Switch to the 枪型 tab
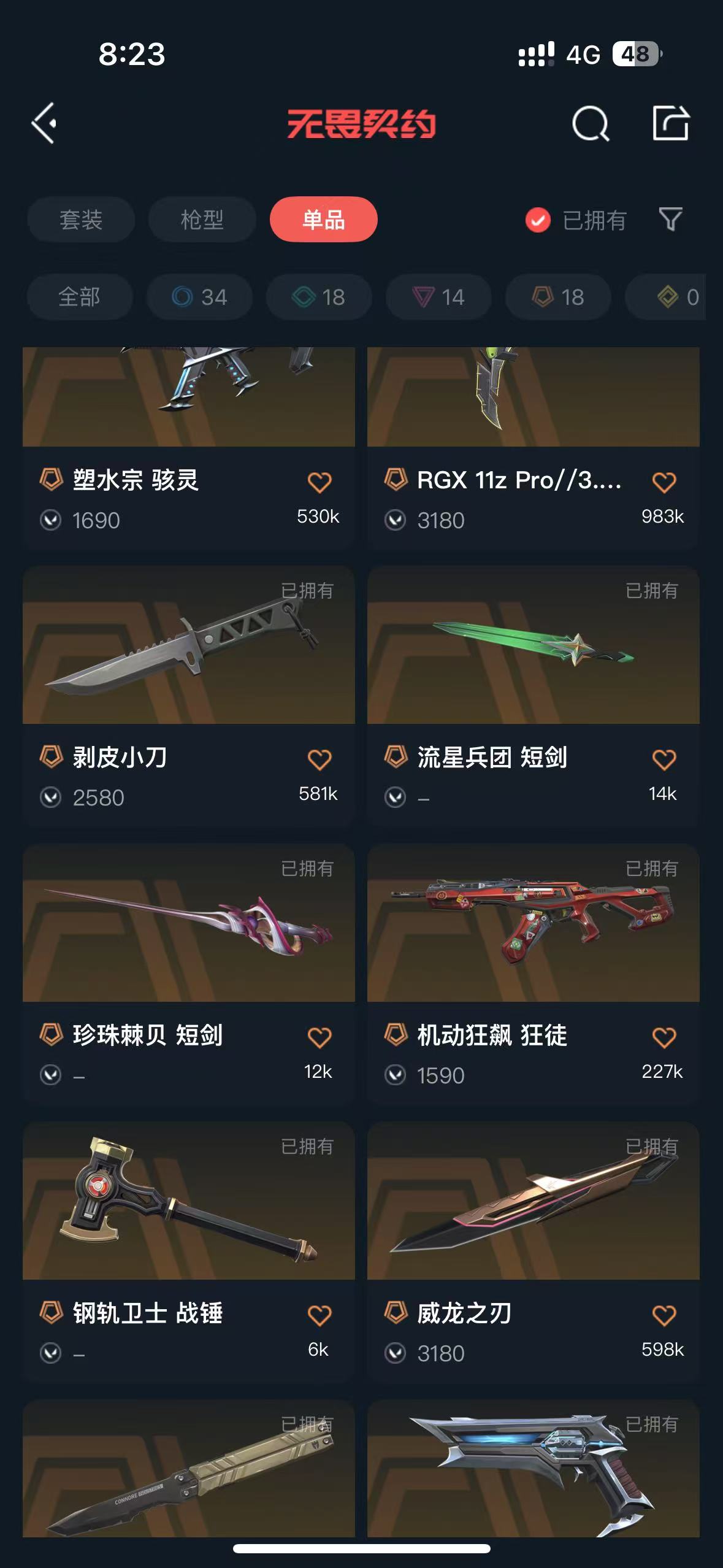This screenshot has width=723, height=1568. coord(202,220)
